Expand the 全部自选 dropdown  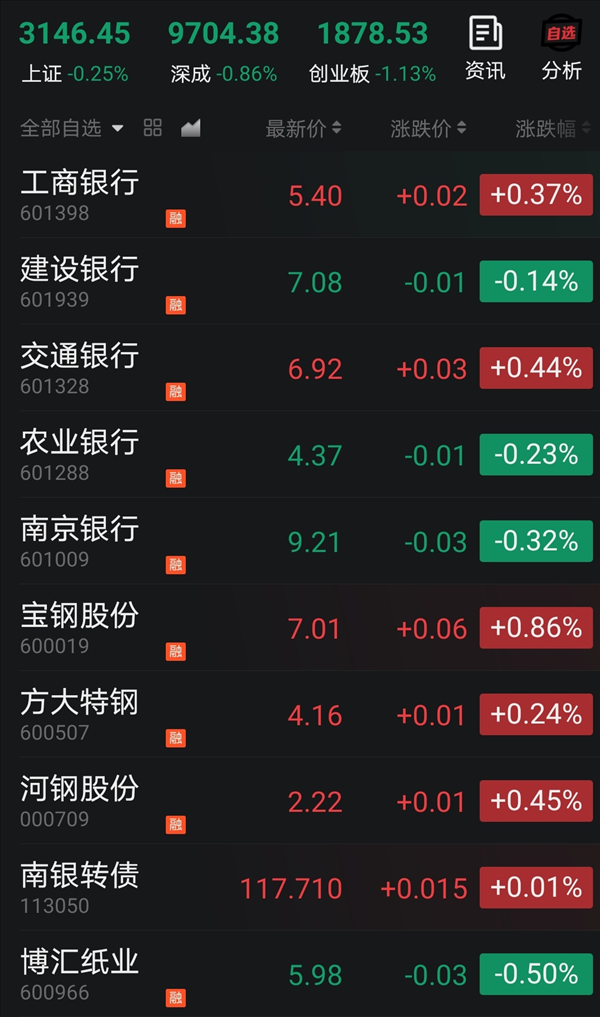[71, 128]
